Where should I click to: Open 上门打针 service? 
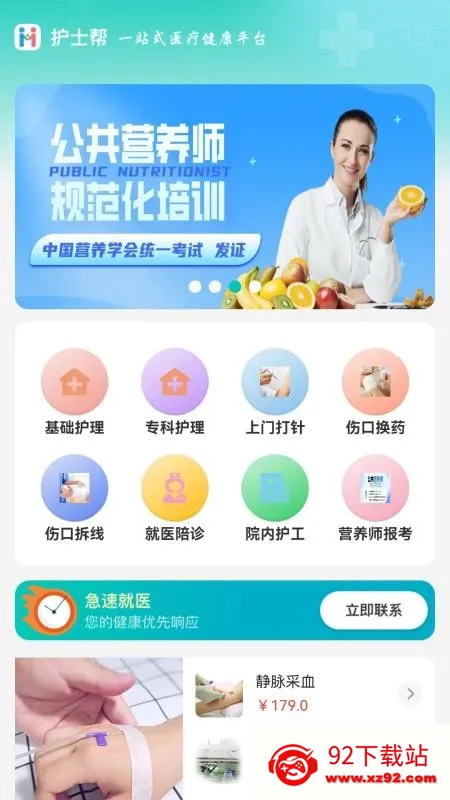[275, 392]
